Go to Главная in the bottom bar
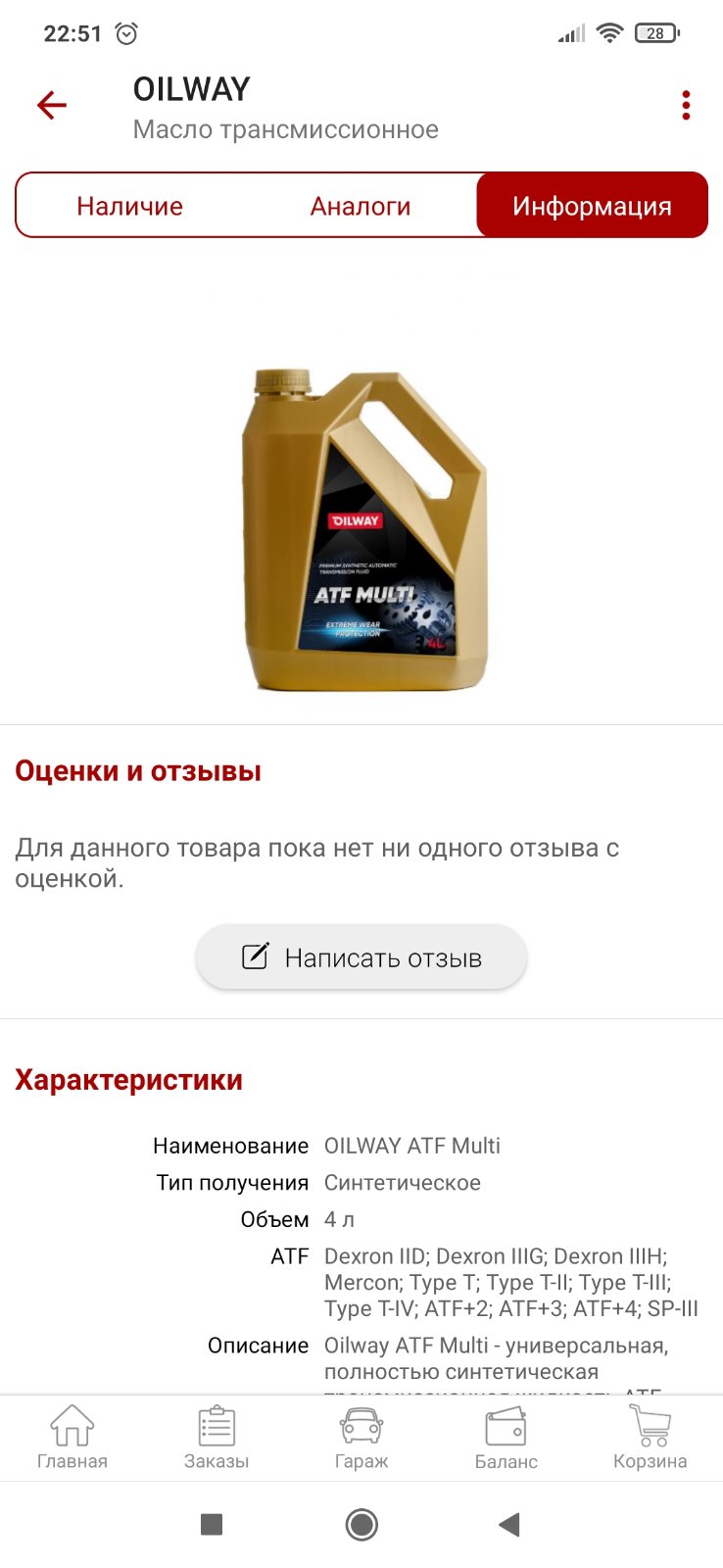The image size is (723, 1568). point(72,1438)
